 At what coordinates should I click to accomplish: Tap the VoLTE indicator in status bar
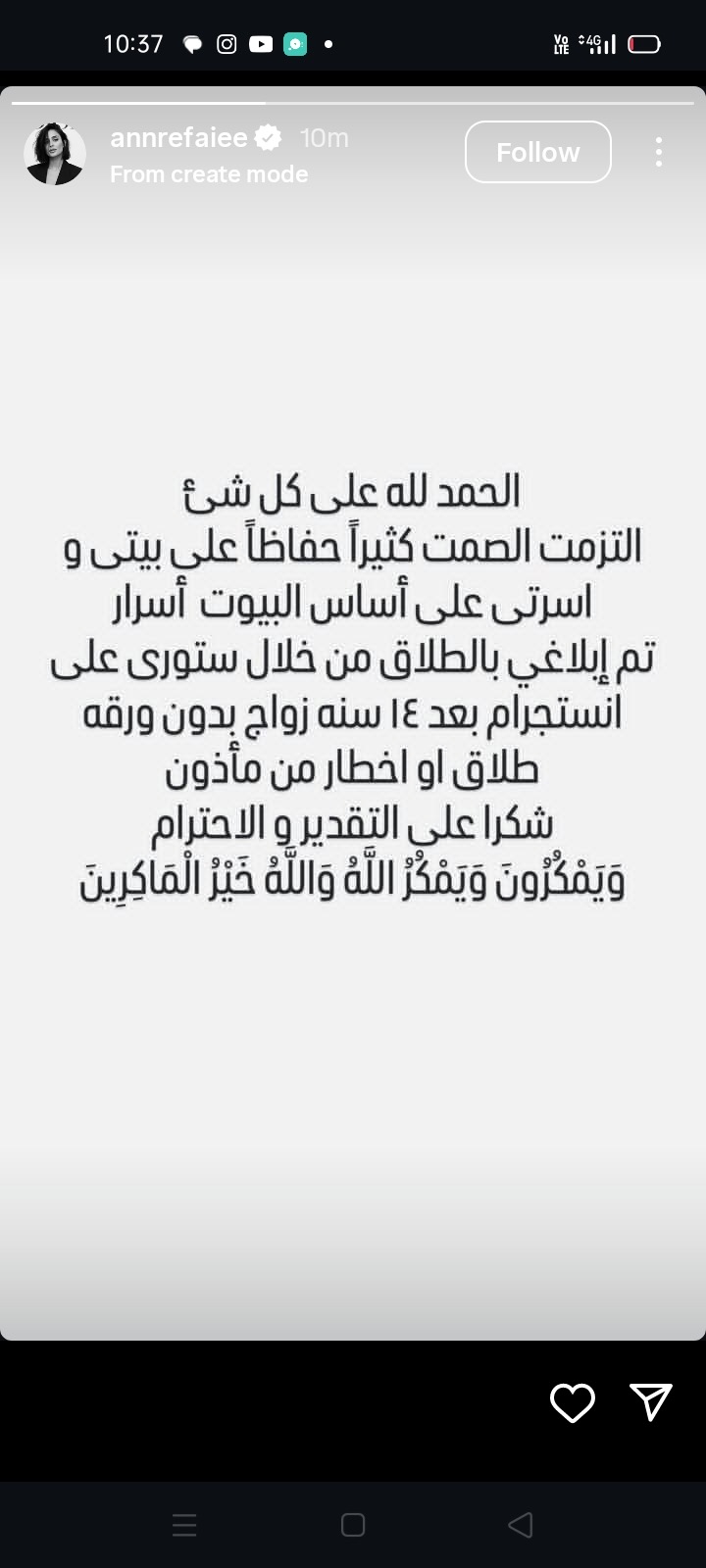tap(560, 43)
